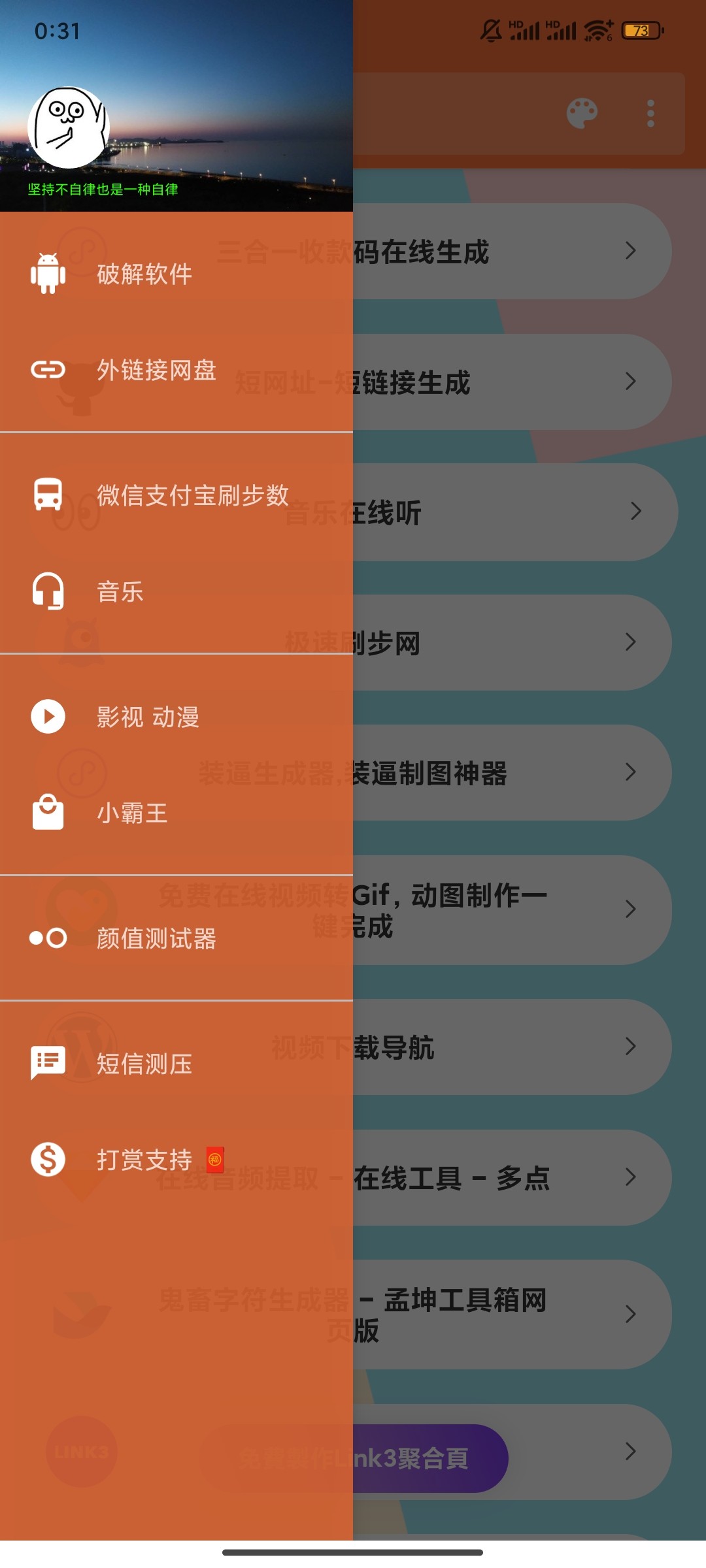The width and height of the screenshot is (706, 1568).
Task: Open 微信支付宝刷步数
Action: tap(192, 495)
